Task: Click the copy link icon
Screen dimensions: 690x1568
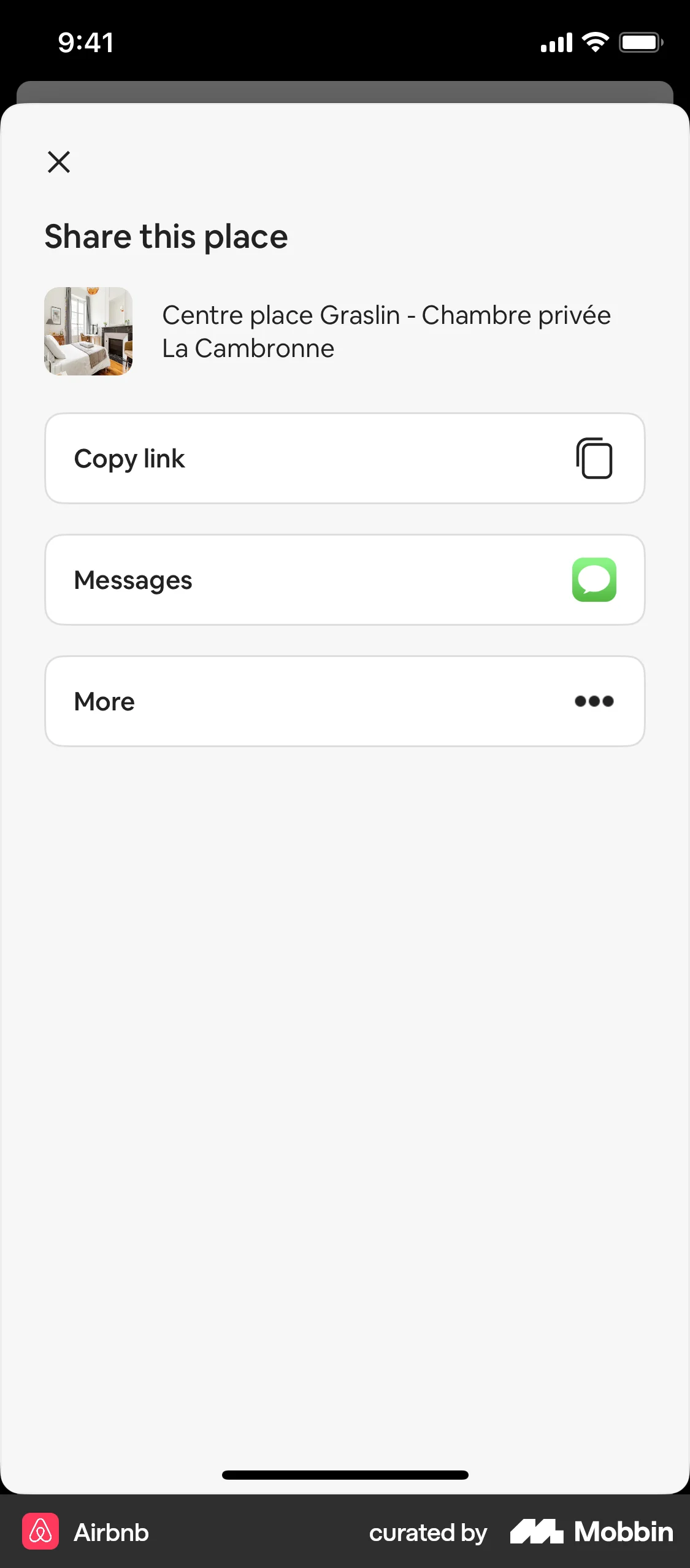Action: 593,458
